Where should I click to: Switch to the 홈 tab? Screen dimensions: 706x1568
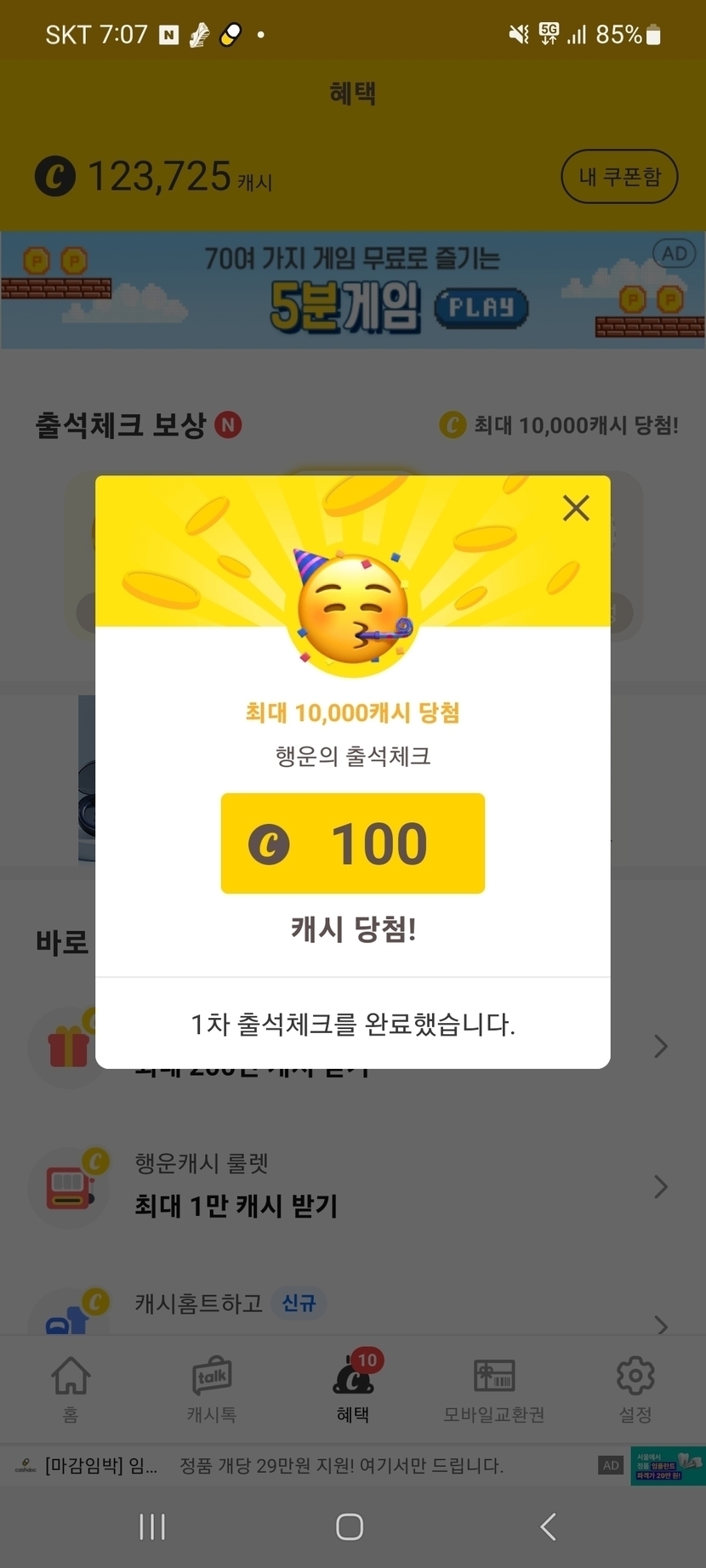(x=71, y=1388)
